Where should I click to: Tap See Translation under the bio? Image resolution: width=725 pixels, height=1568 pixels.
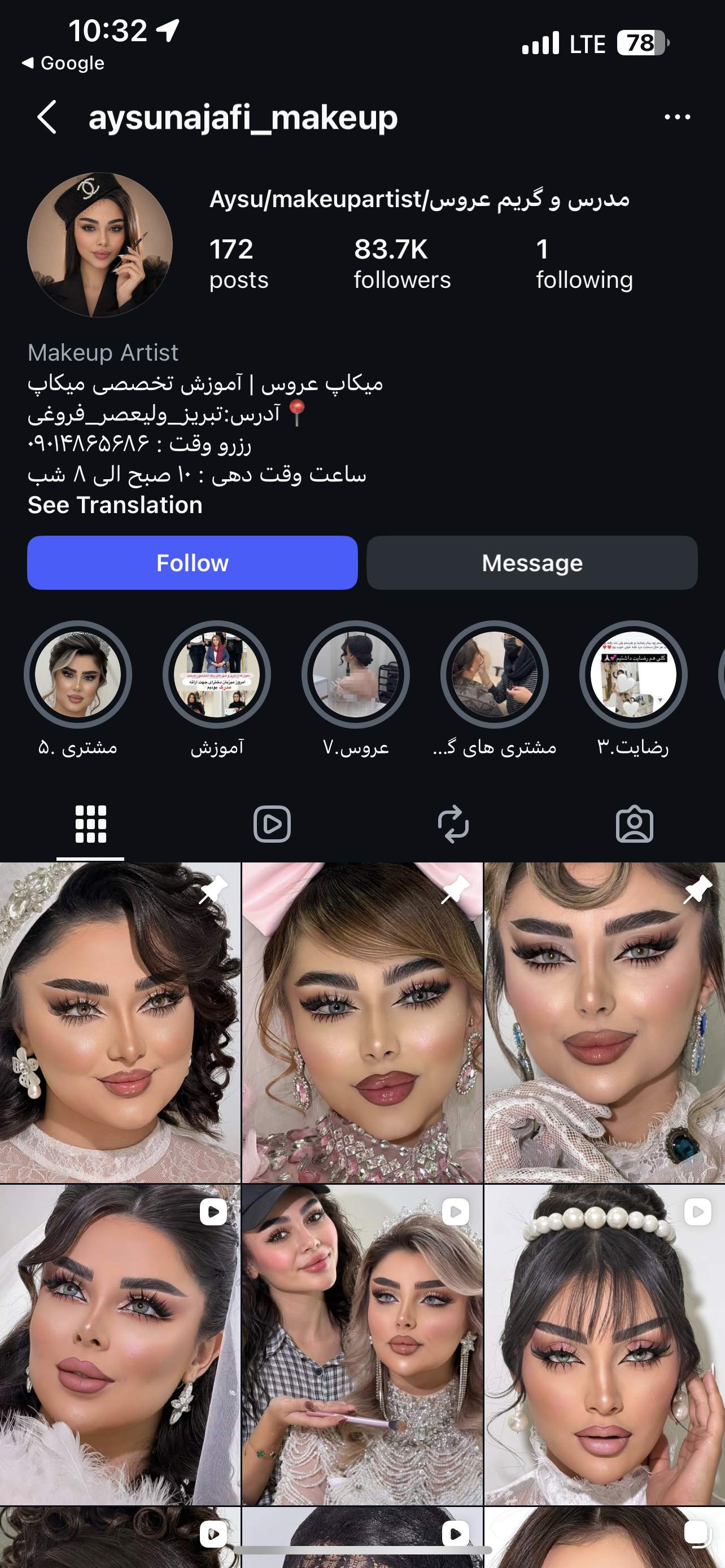click(115, 505)
